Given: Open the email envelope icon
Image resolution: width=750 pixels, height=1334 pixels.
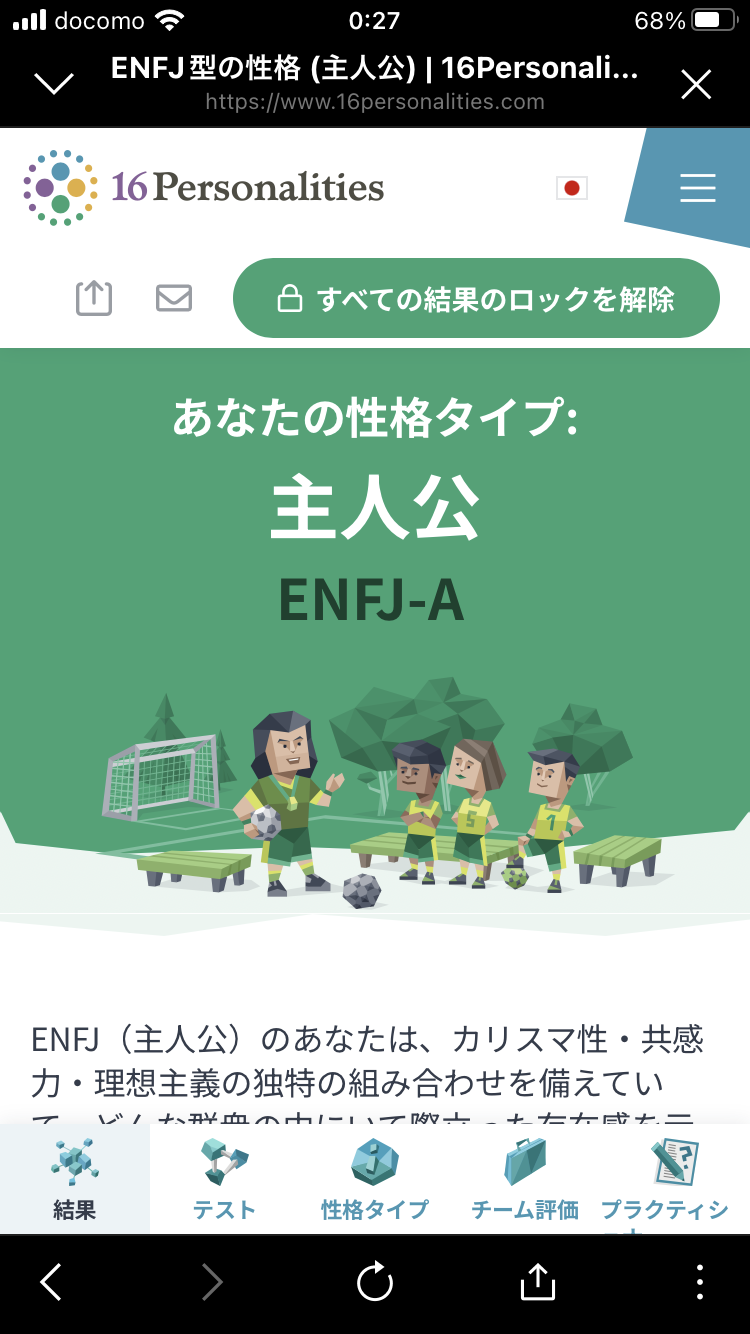Looking at the screenshot, I should coord(173,297).
